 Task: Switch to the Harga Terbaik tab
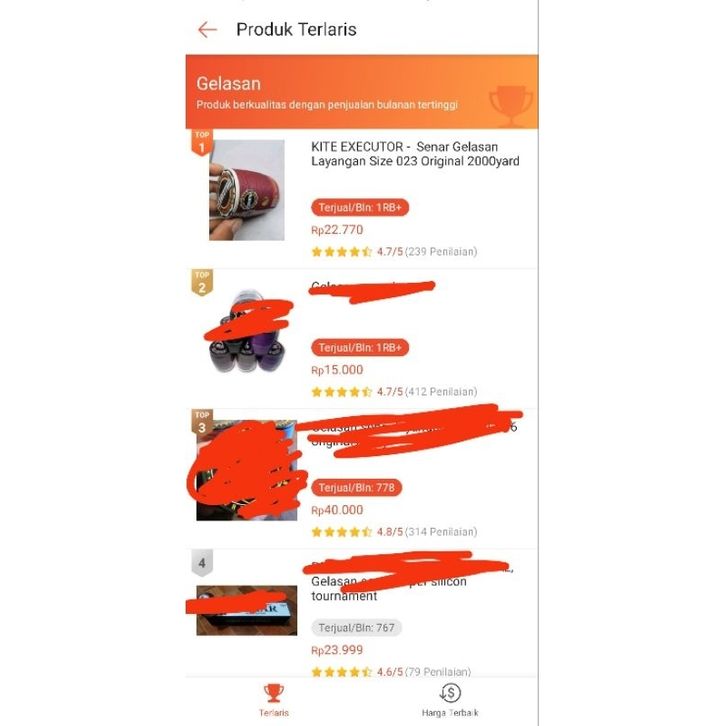pyautogui.click(x=449, y=698)
